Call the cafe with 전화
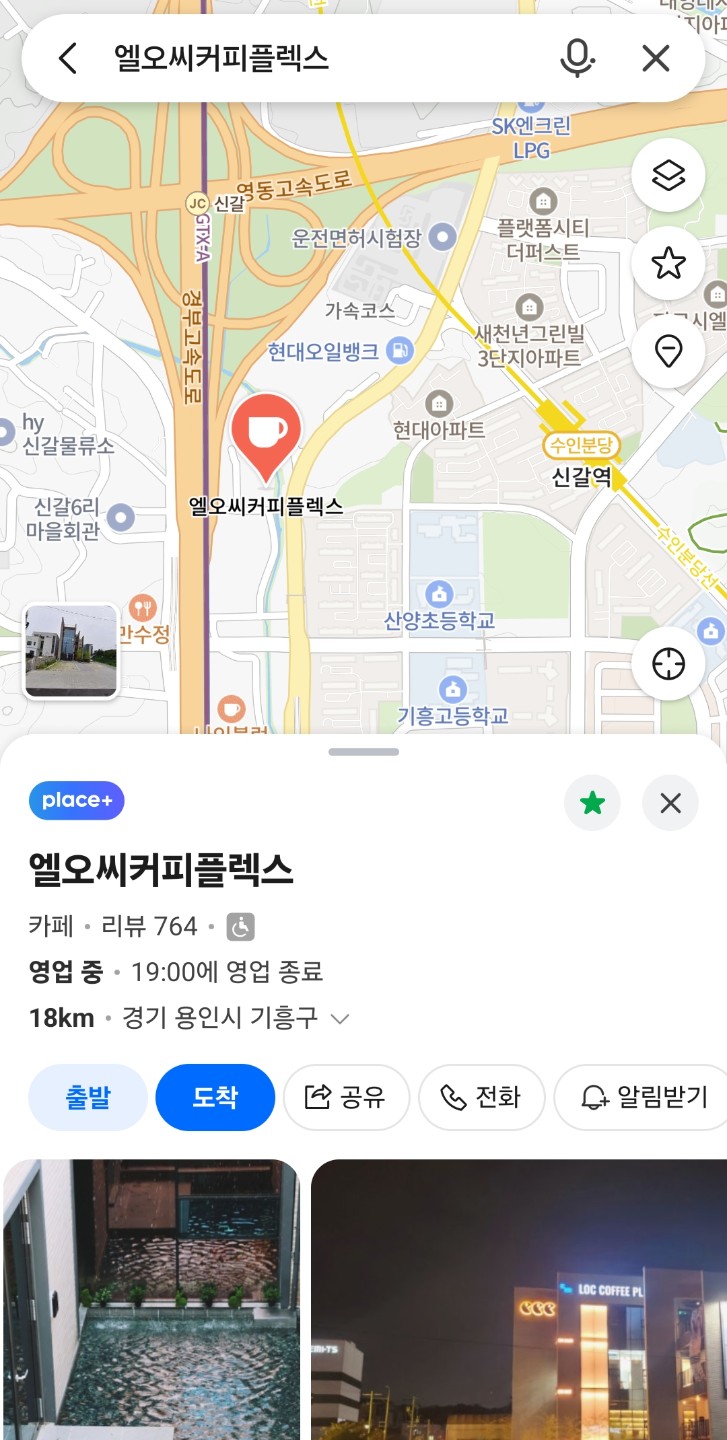727x1440 pixels. click(x=482, y=1097)
